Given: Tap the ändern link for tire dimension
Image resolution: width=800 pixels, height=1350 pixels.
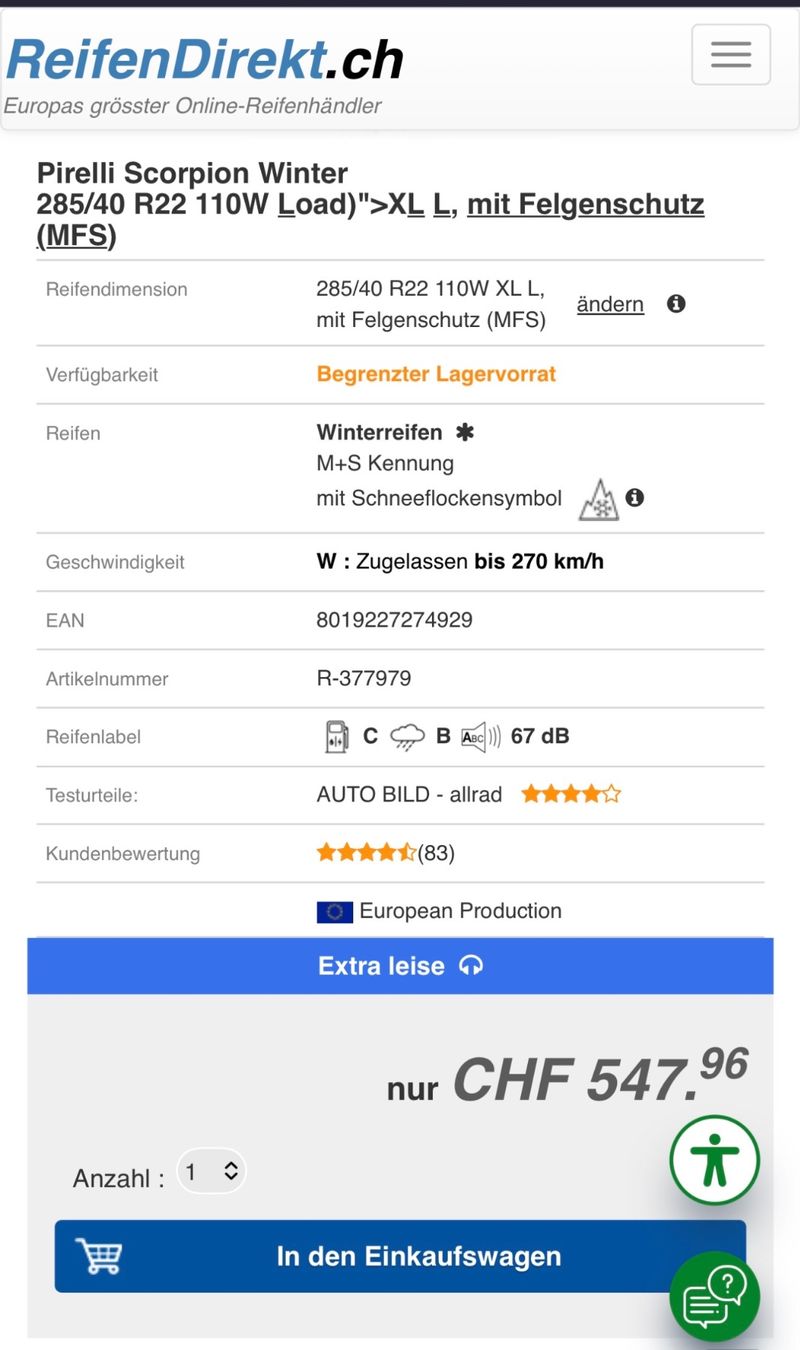Looking at the screenshot, I should (610, 304).
